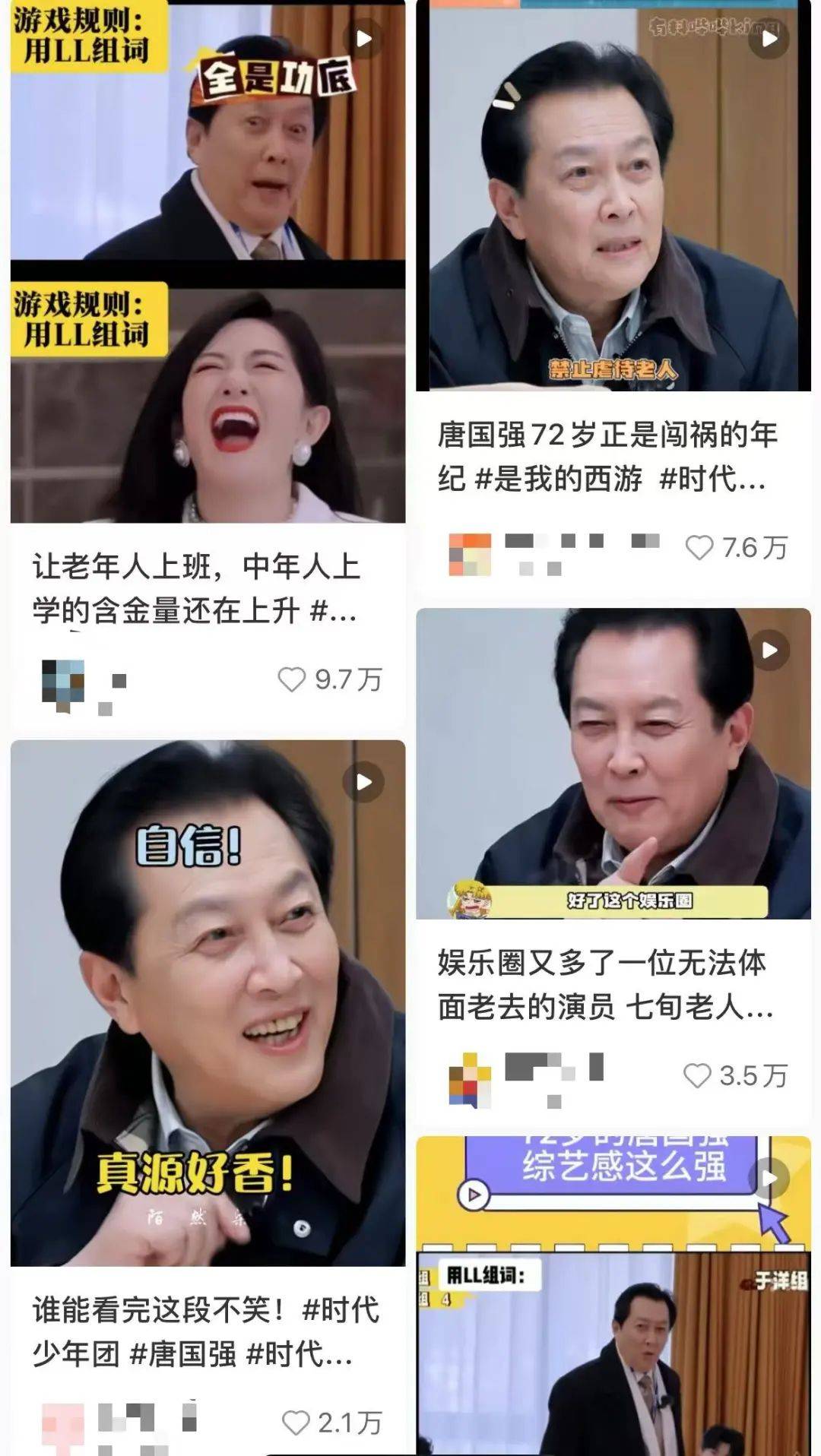Open author avatar under '娱乐圈又多了一位' post

point(469,1079)
